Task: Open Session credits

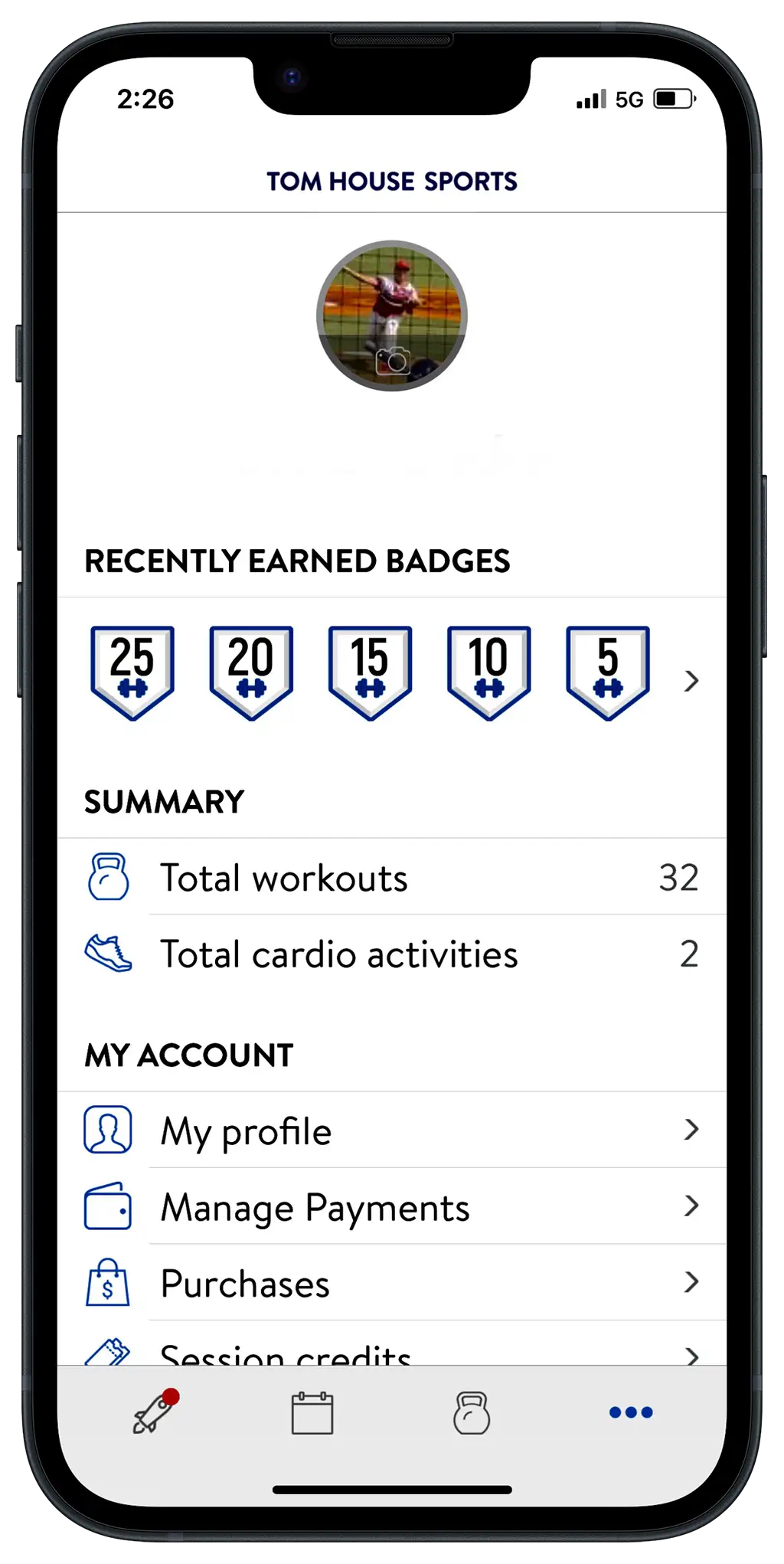Action: click(x=392, y=1343)
